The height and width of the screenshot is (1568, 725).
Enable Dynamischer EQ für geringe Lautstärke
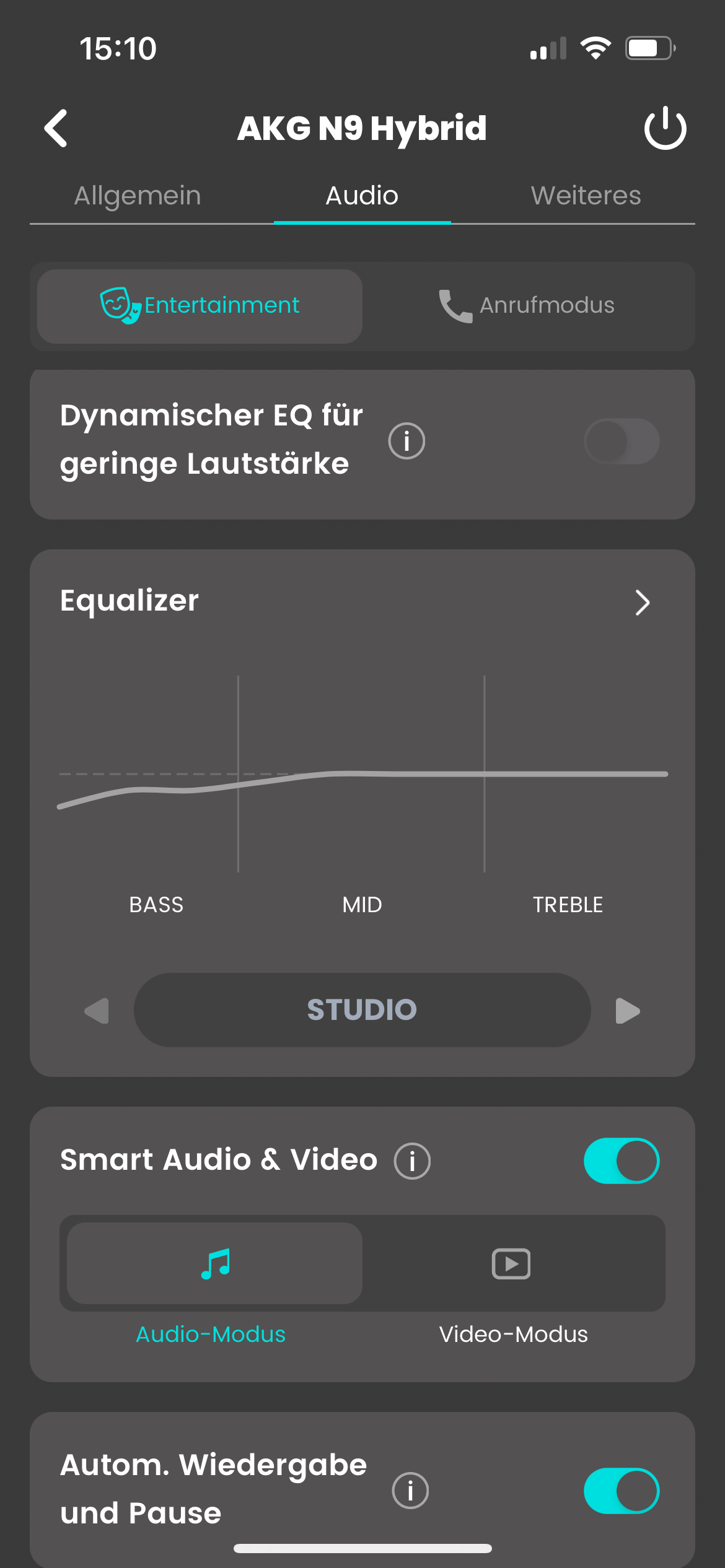coord(622,442)
